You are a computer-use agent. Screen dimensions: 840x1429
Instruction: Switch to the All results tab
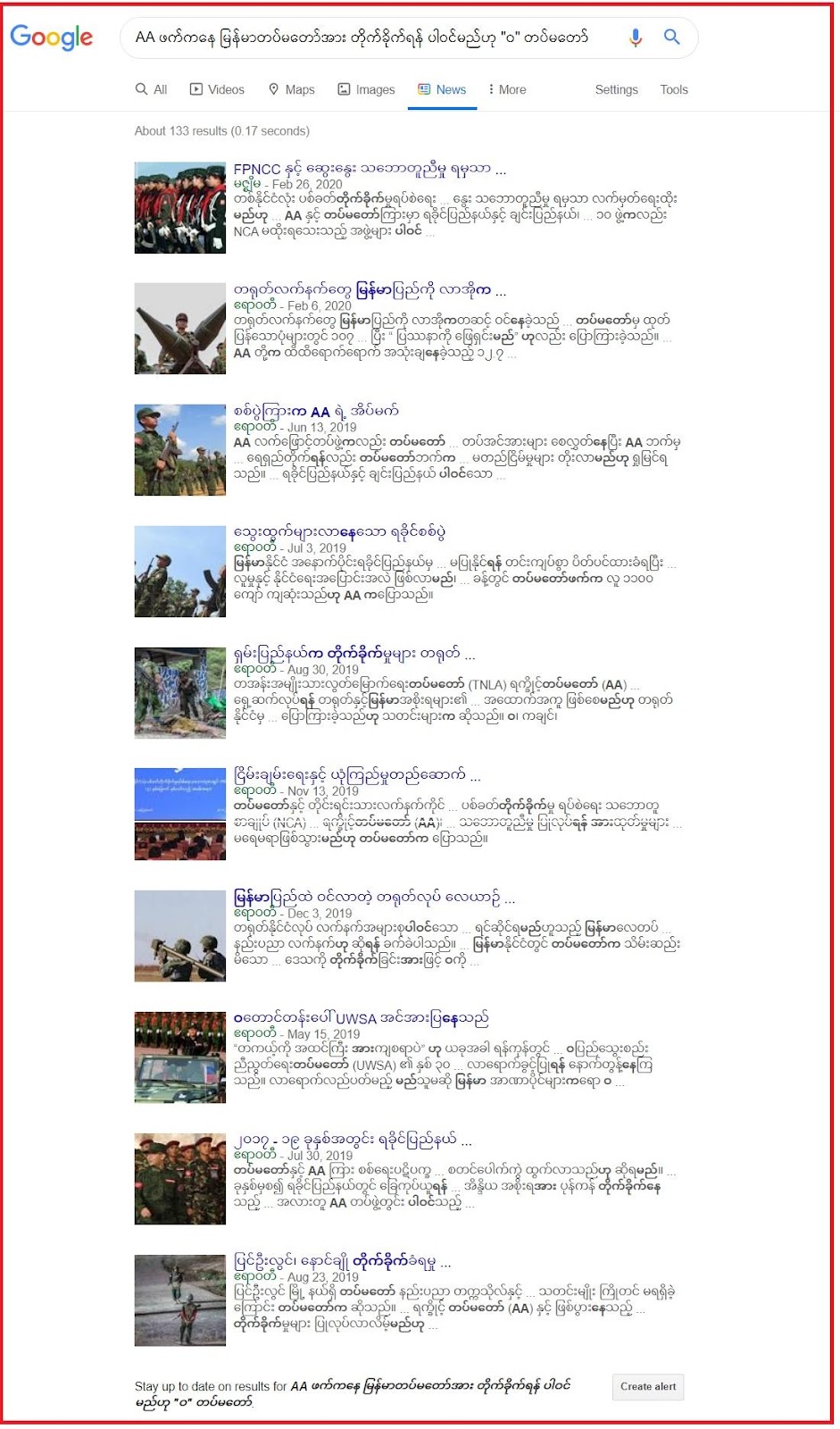pyautogui.click(x=152, y=89)
